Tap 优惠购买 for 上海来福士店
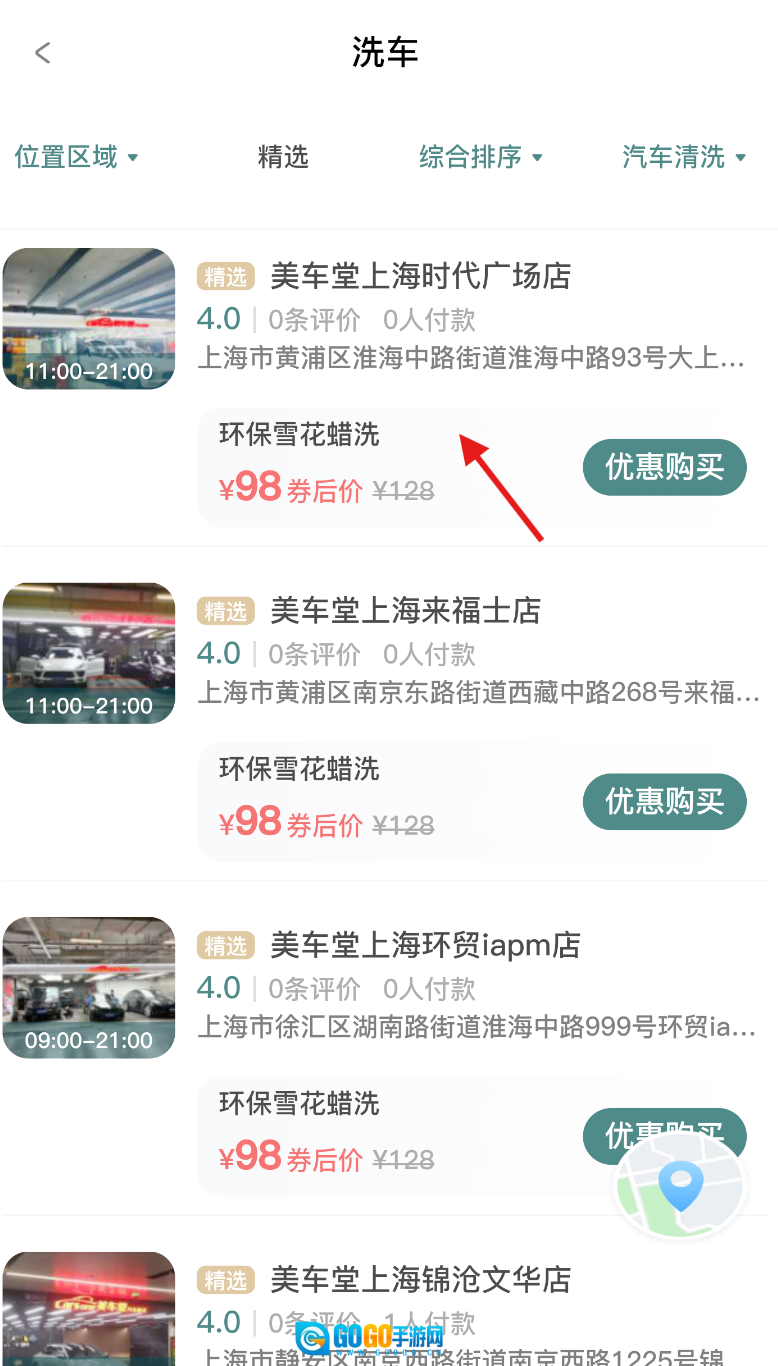 [664, 801]
